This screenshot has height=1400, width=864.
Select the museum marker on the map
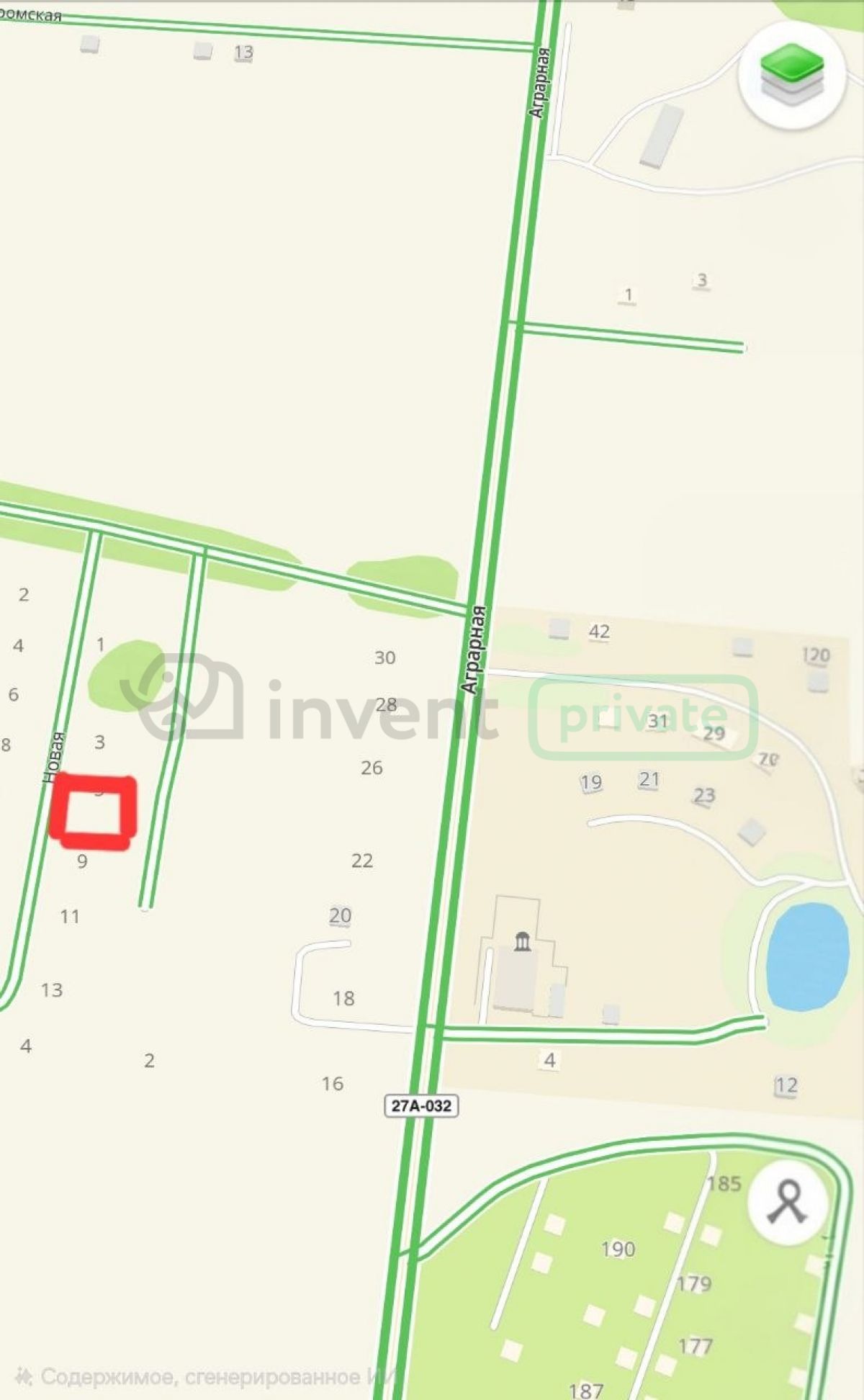(x=523, y=941)
